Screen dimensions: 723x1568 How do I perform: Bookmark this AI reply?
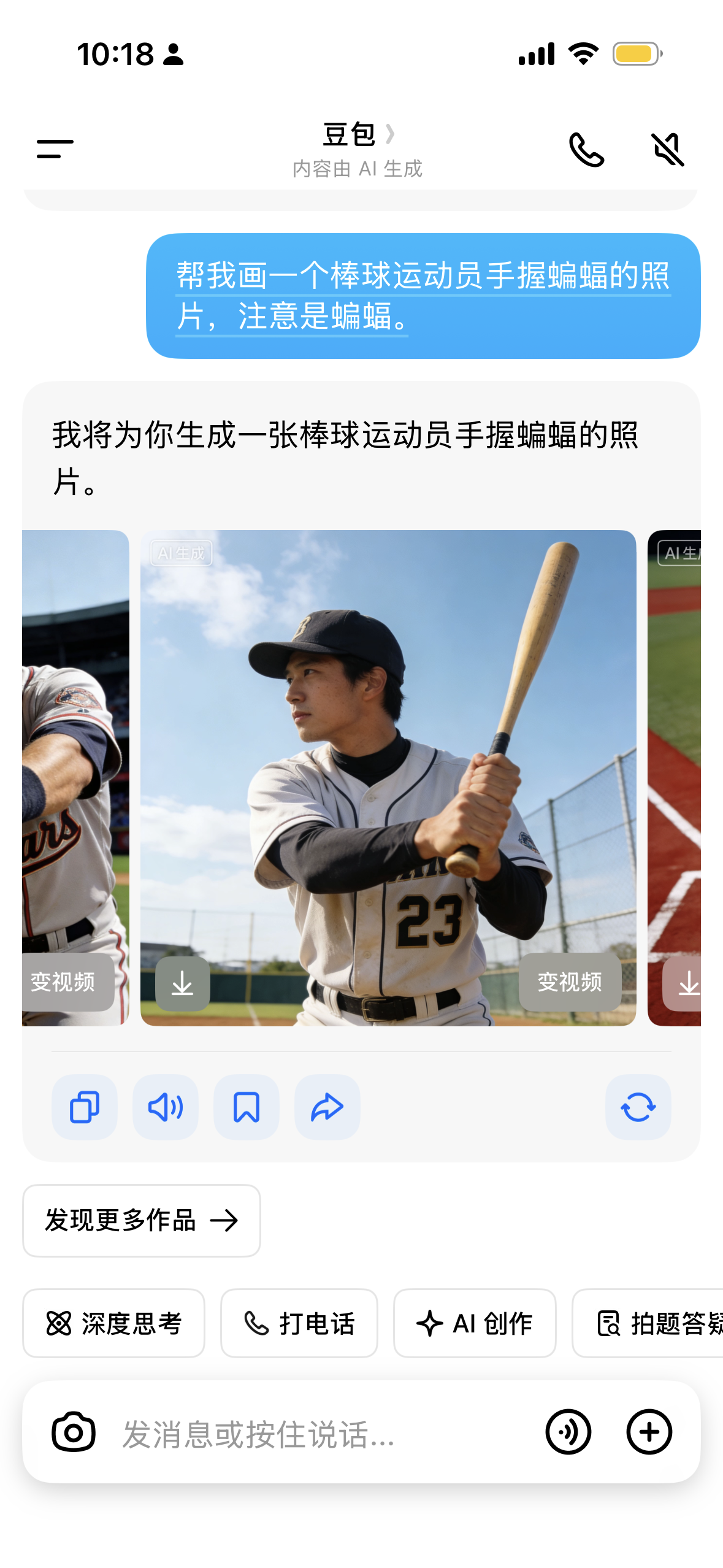pyautogui.click(x=247, y=1107)
